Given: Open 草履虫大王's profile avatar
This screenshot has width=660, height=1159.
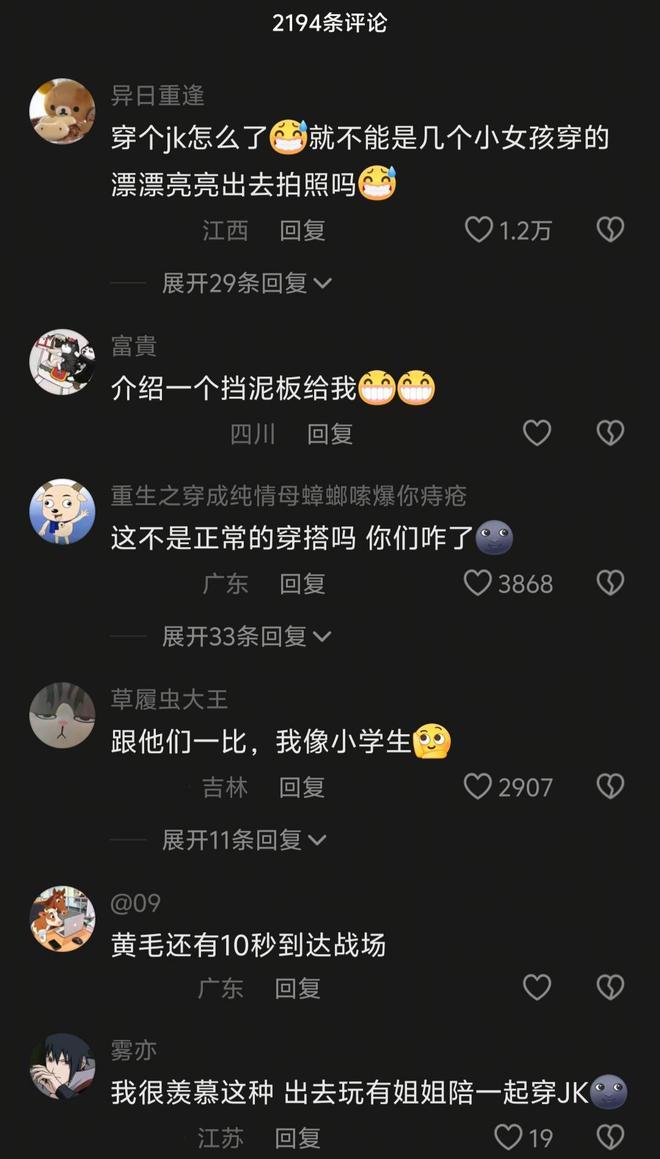Looking at the screenshot, I should coord(62,715).
